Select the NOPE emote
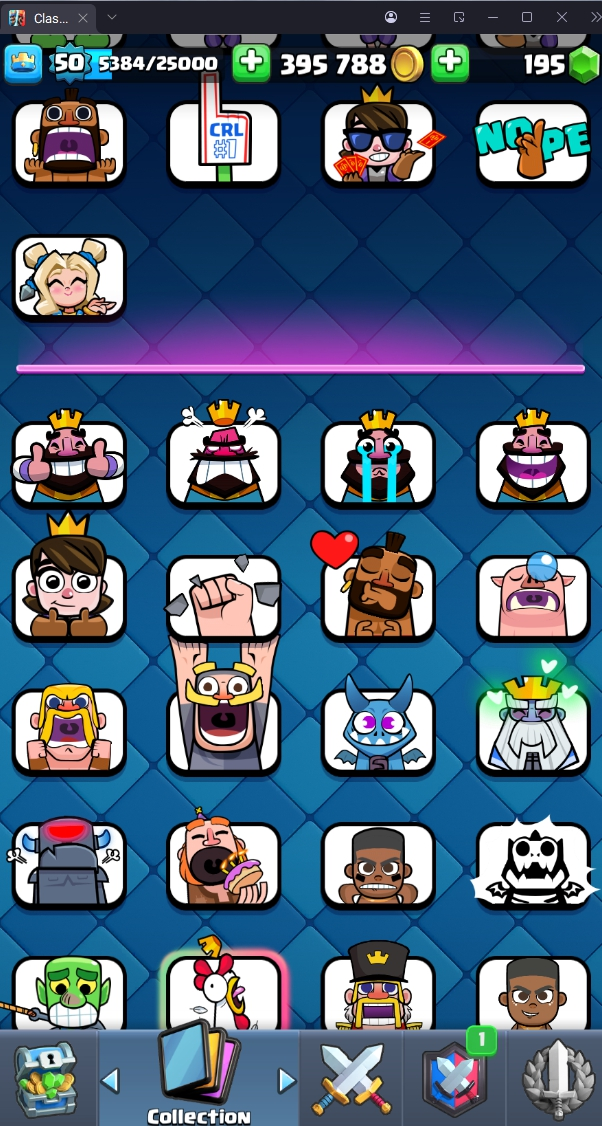The height and width of the screenshot is (1126, 602). (x=533, y=143)
